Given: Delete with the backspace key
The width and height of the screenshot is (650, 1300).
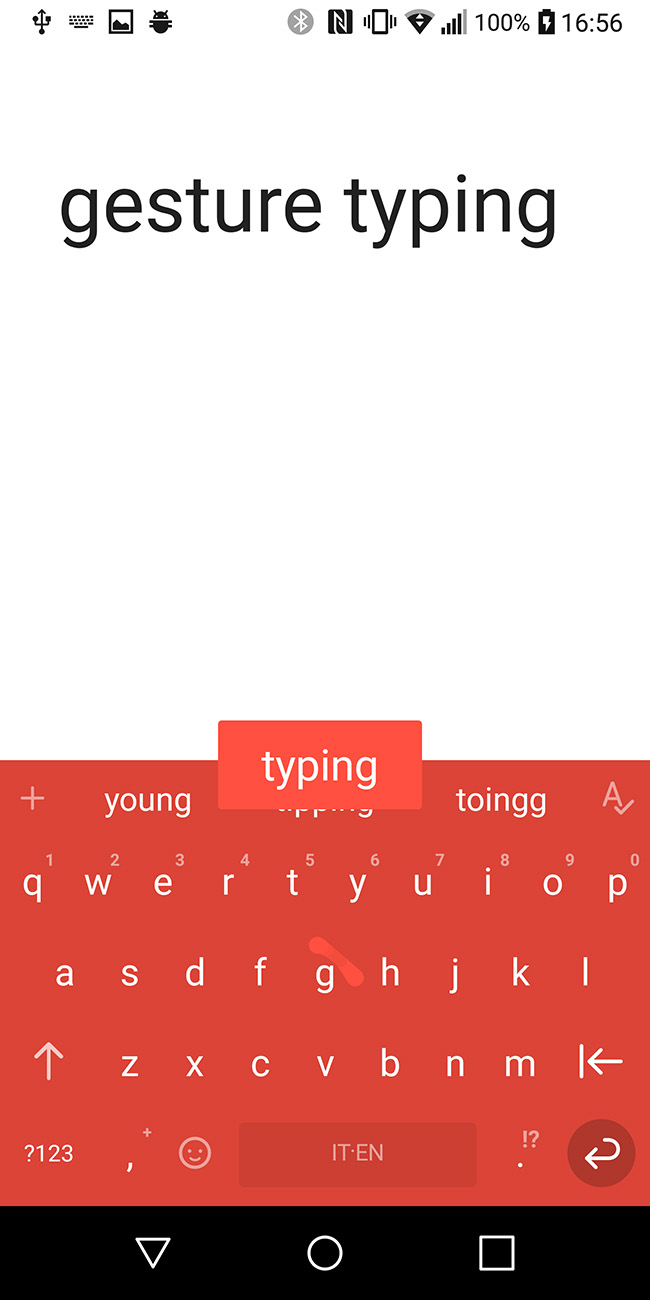Looking at the screenshot, I should (x=600, y=1062).
